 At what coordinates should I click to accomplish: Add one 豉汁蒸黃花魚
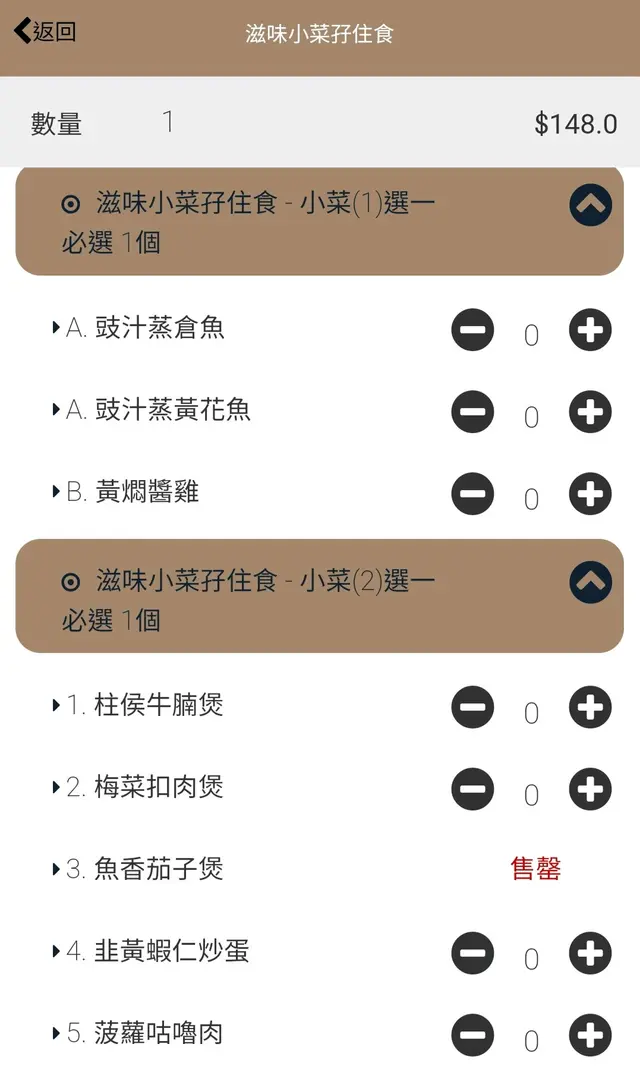(x=590, y=411)
